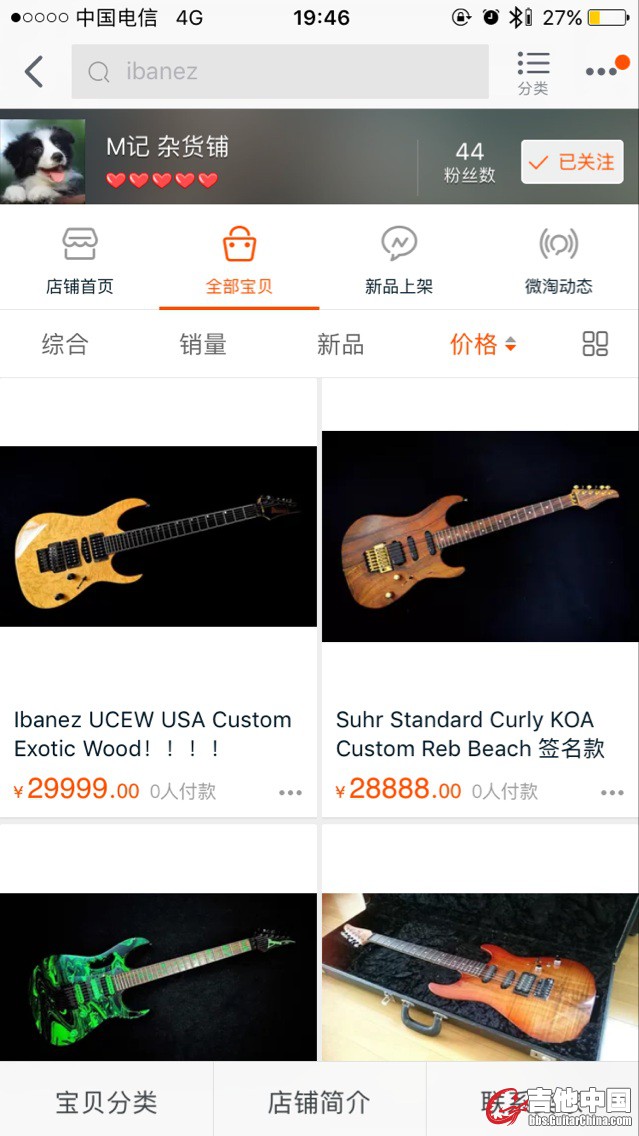639x1136 pixels.
Task: Tap the 已关注 following button
Action: tap(572, 162)
